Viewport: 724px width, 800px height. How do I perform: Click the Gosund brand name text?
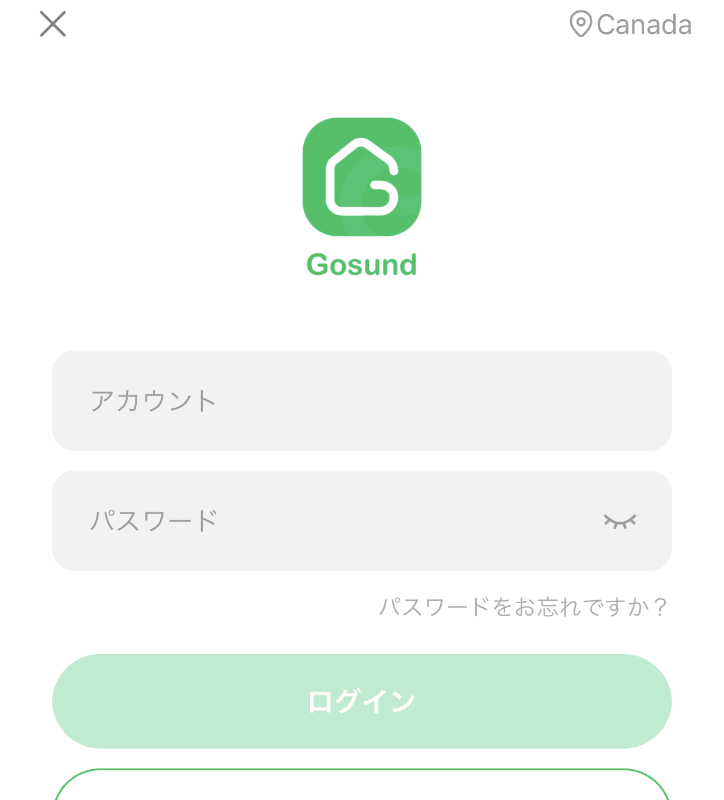(x=362, y=264)
